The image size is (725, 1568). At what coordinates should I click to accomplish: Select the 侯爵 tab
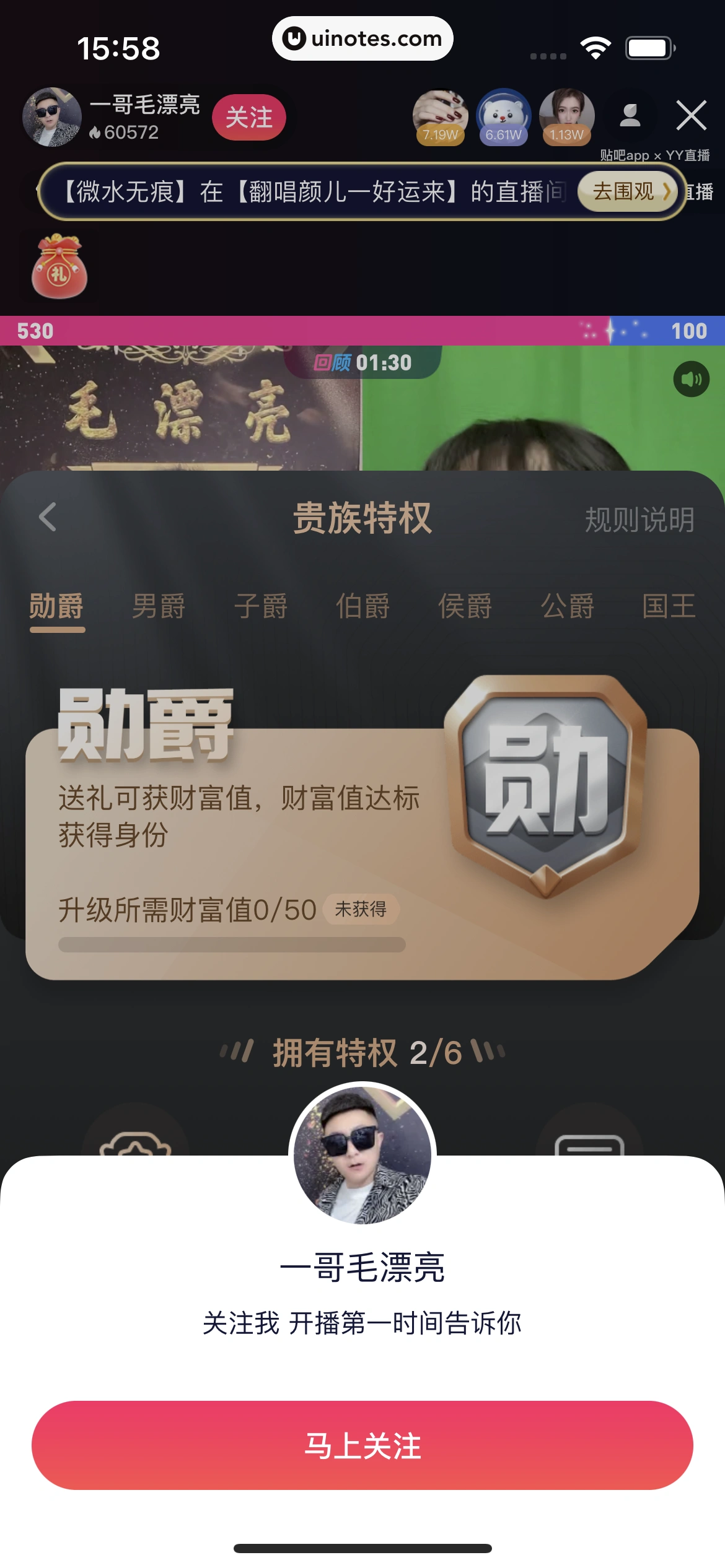coord(465,606)
